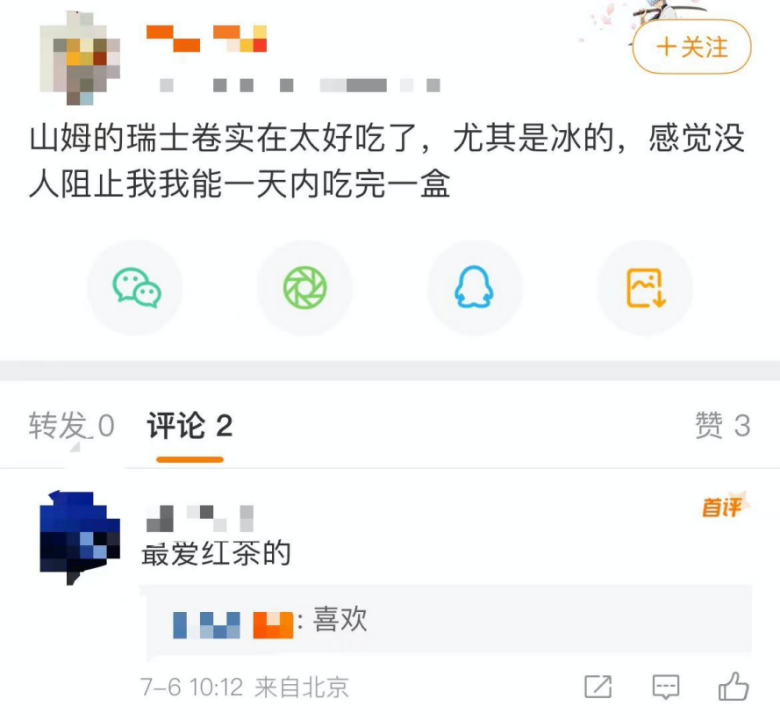Image resolution: width=780 pixels, height=720 pixels.
Task: Share post to WeChat Moments
Action: click(x=305, y=288)
